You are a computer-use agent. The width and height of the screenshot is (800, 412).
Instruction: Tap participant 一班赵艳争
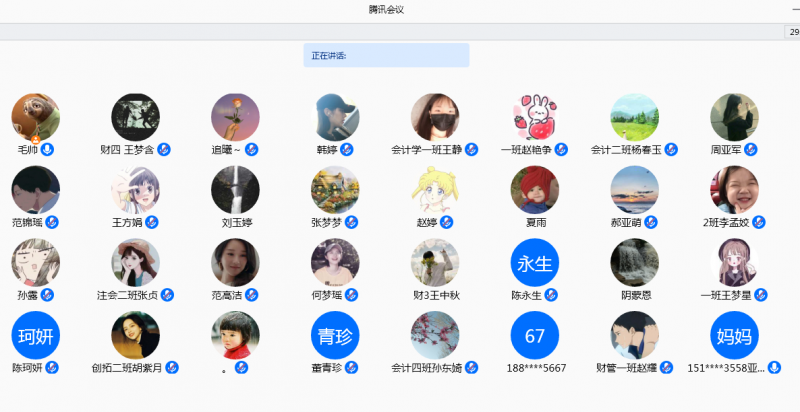pos(535,117)
